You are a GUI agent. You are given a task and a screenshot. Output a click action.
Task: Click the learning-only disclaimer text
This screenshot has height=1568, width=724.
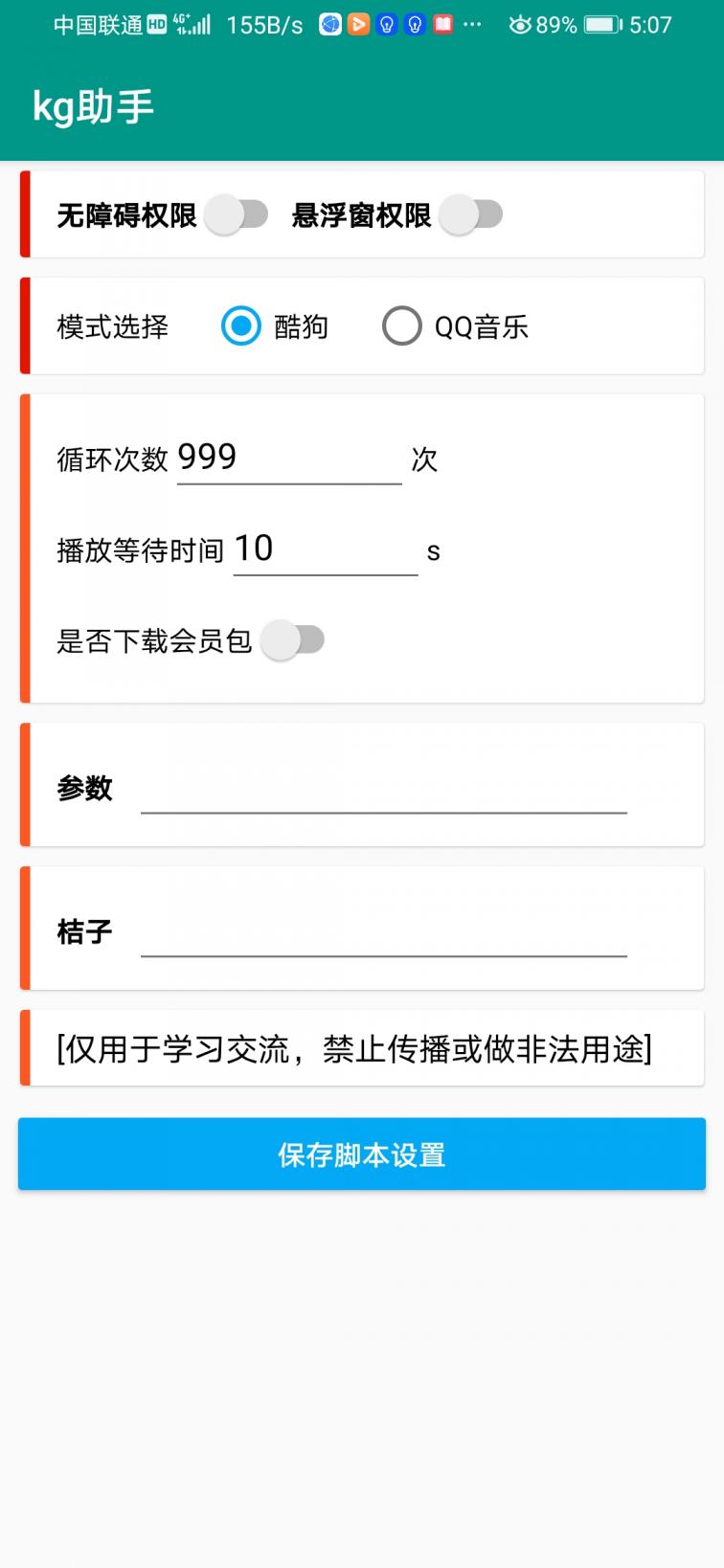point(362,1046)
